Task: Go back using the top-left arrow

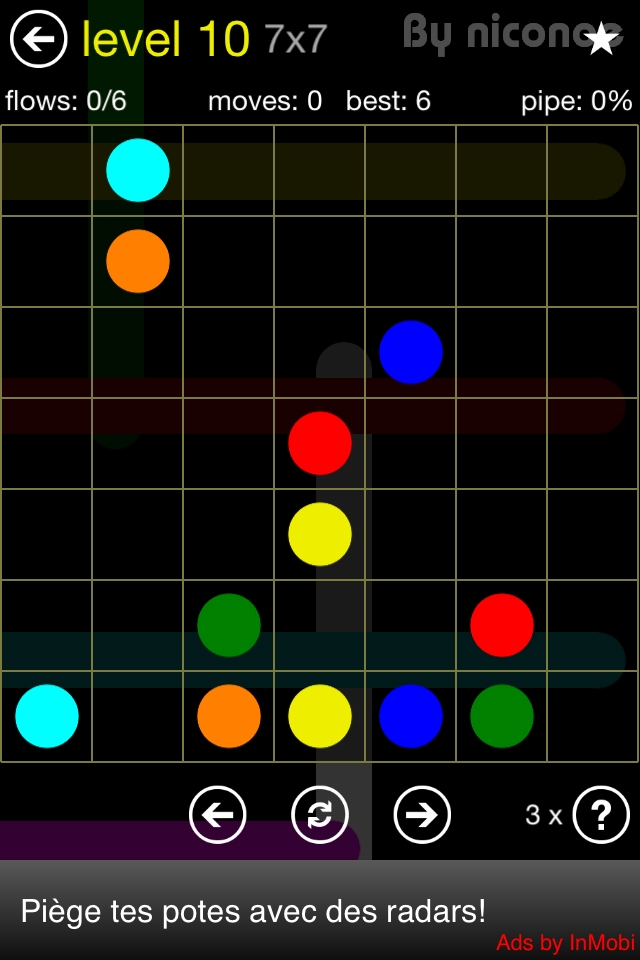Action: [x=38, y=40]
